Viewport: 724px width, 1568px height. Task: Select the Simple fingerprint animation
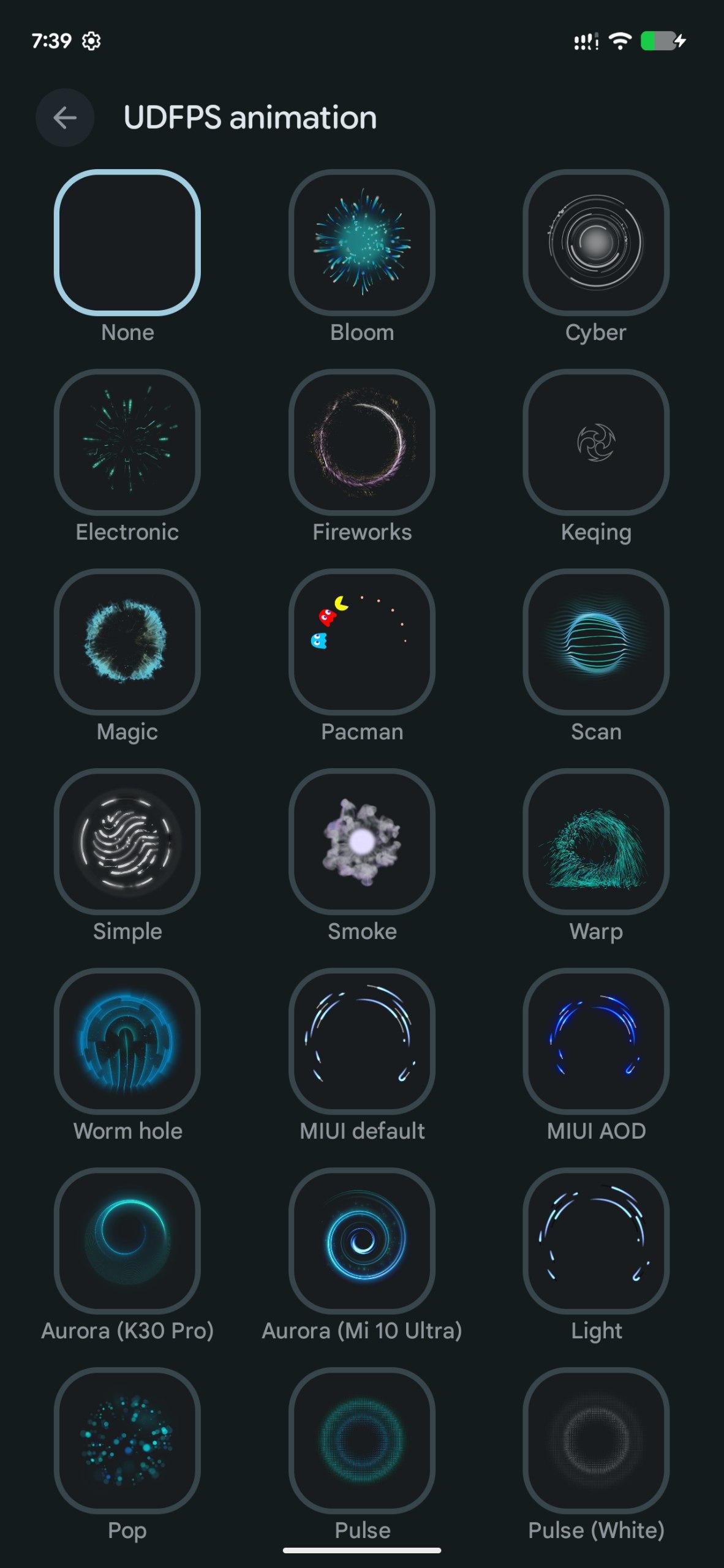(x=127, y=842)
